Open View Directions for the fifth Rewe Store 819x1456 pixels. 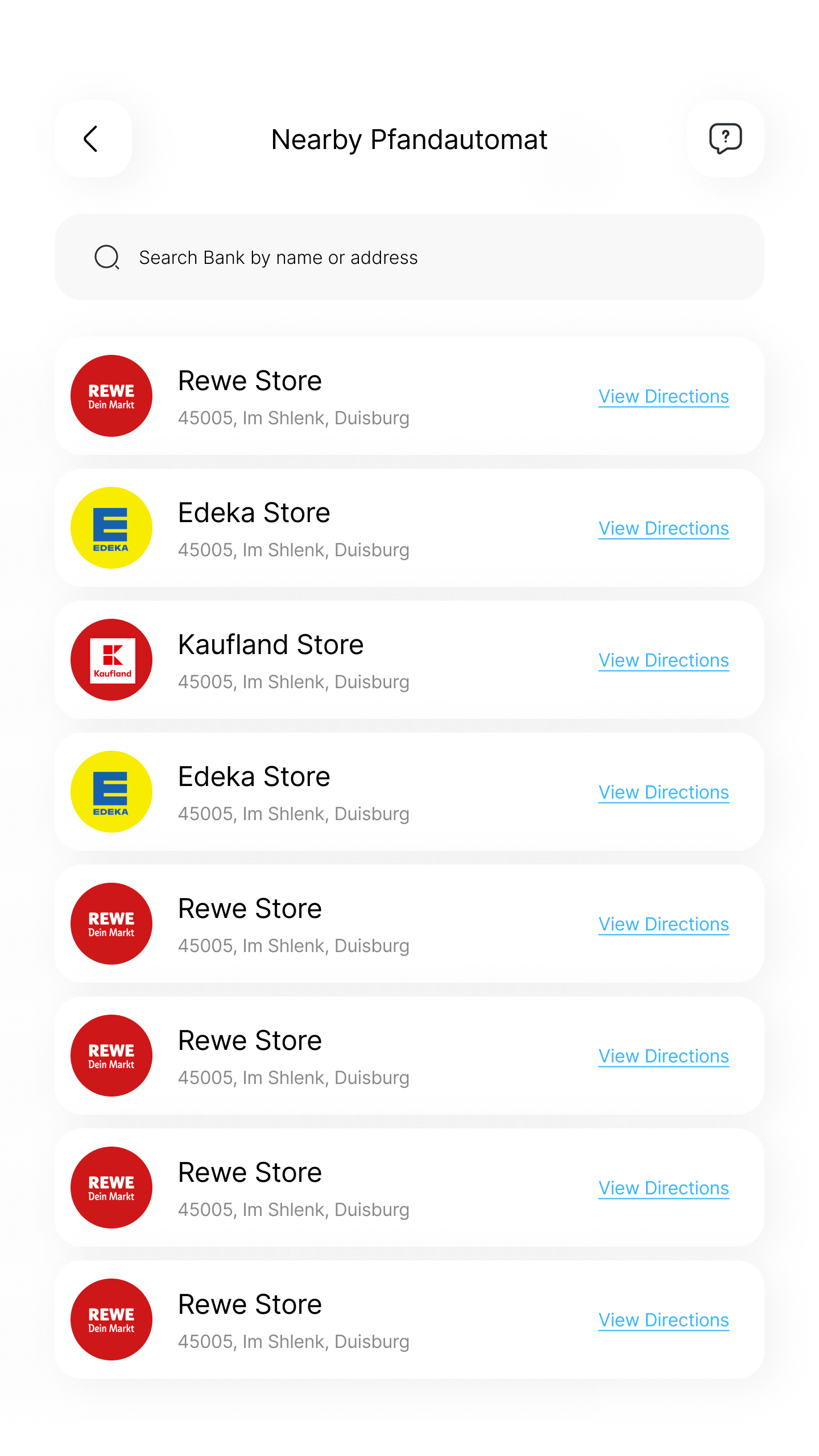tap(663, 924)
